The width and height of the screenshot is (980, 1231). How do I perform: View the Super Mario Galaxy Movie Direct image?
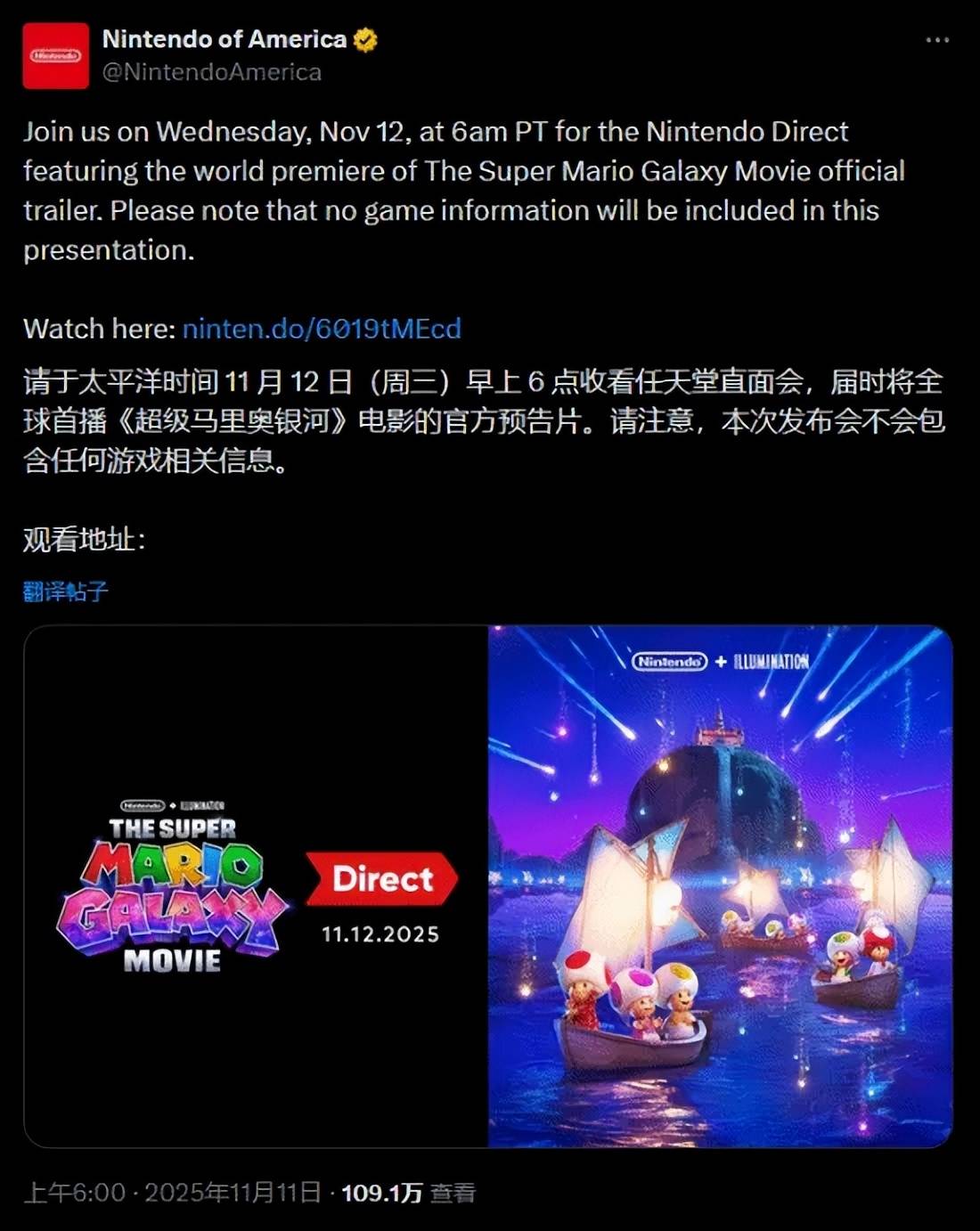pos(256,886)
